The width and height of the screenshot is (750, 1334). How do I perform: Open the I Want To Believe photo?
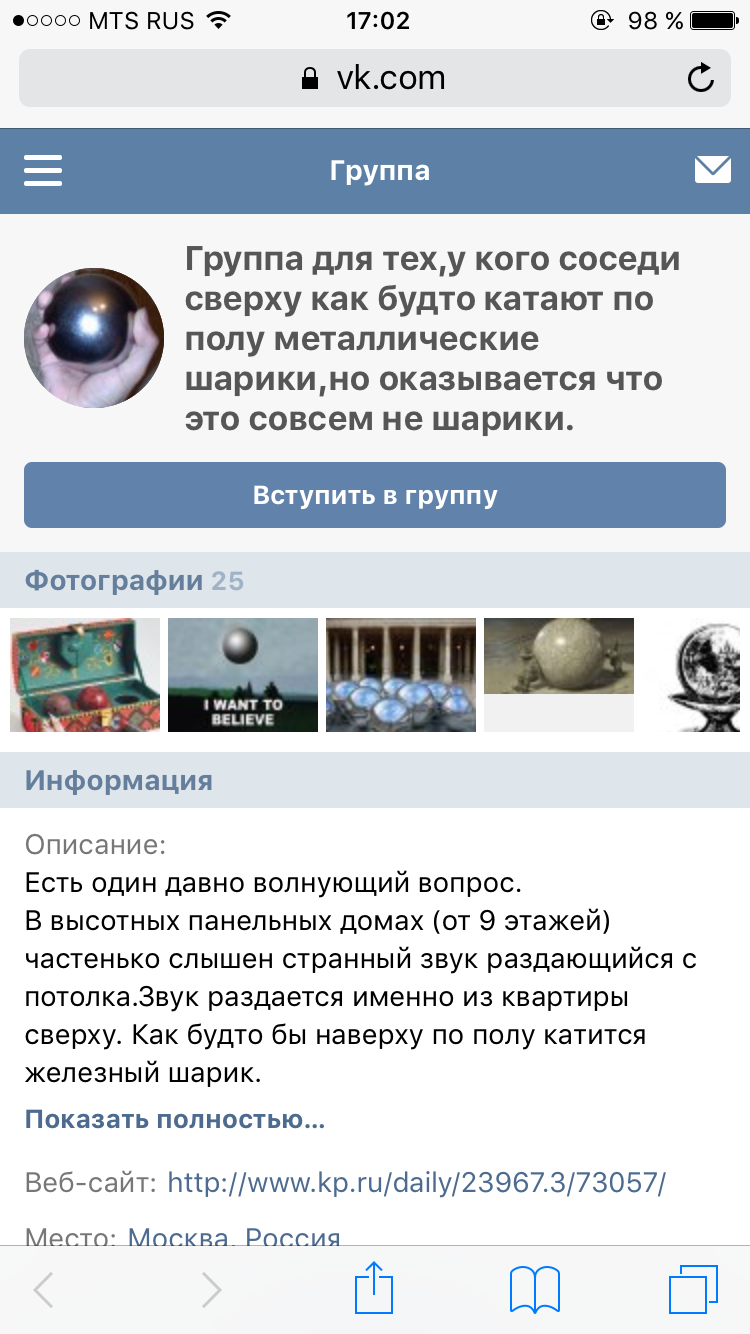(243, 675)
